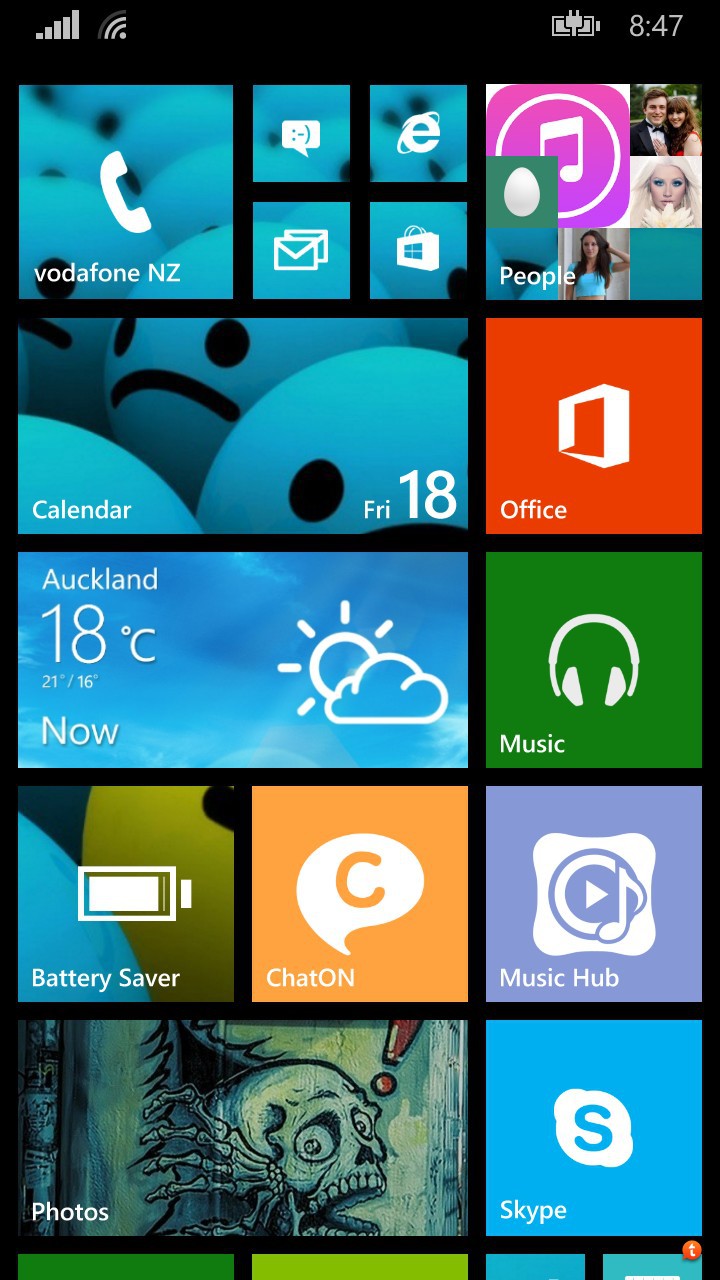Screen dimensions: 720x1280
Task: Launch Skype from the start screen
Action: tap(593, 1128)
